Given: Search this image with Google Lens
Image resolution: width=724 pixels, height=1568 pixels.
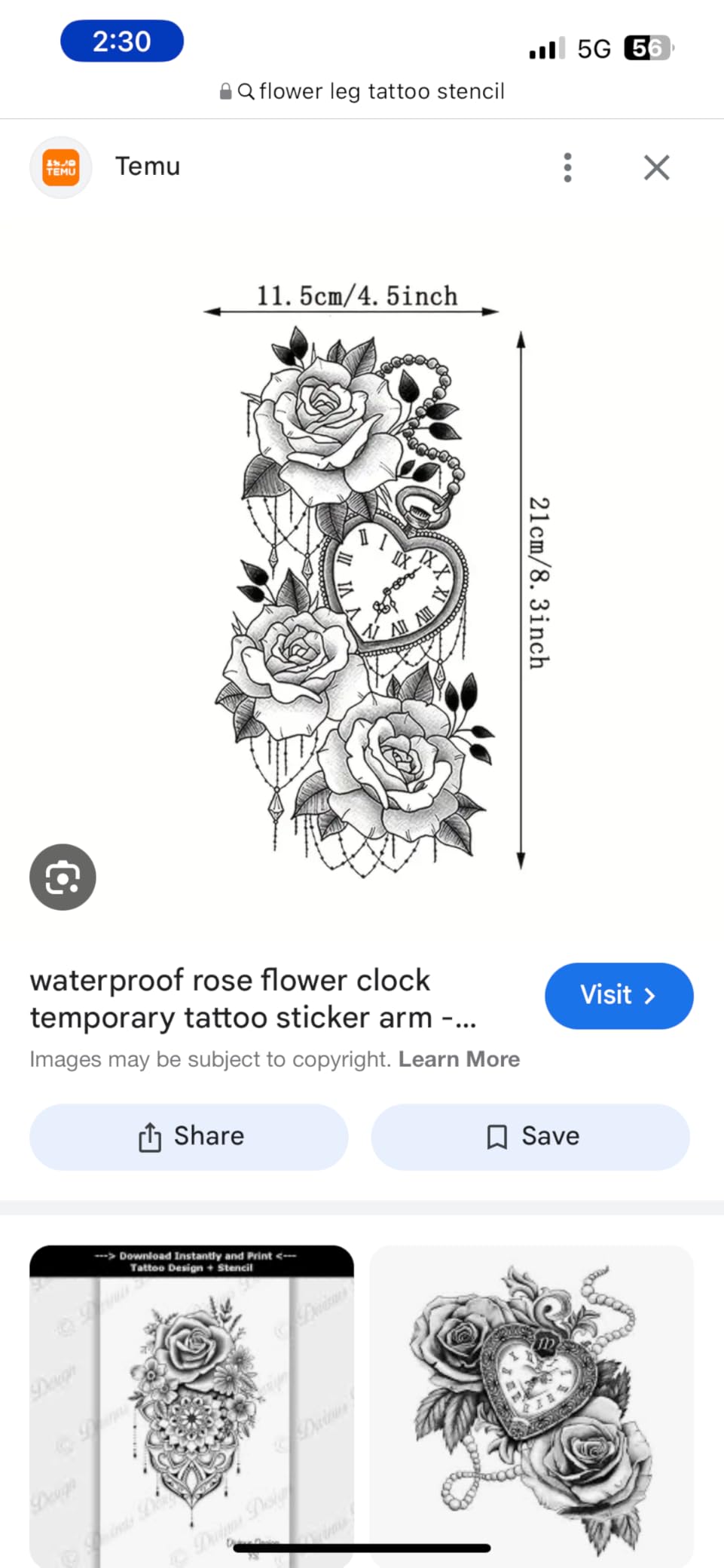Looking at the screenshot, I should click(x=63, y=877).
